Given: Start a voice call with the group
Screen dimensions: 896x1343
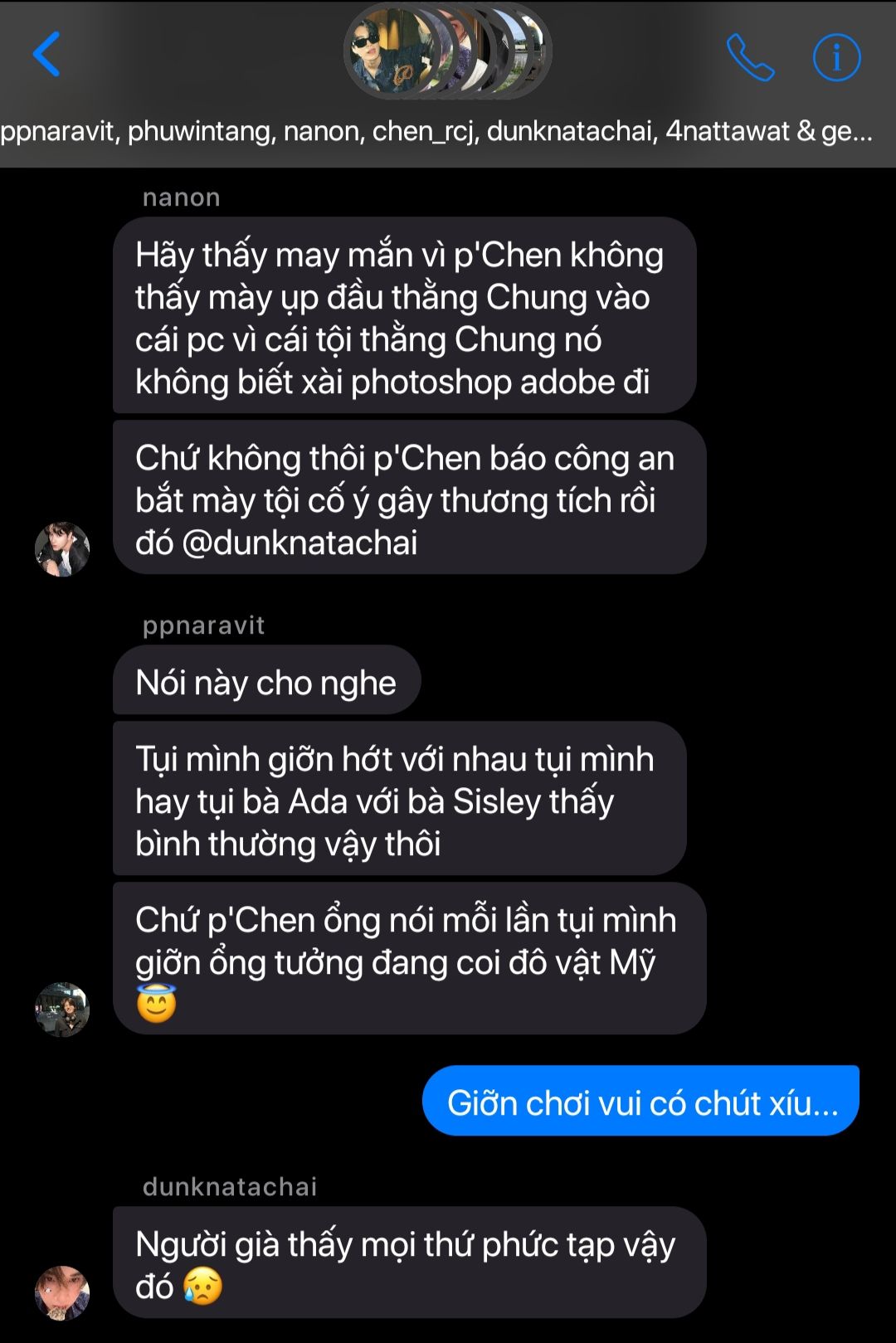Looking at the screenshot, I should (750, 57).
